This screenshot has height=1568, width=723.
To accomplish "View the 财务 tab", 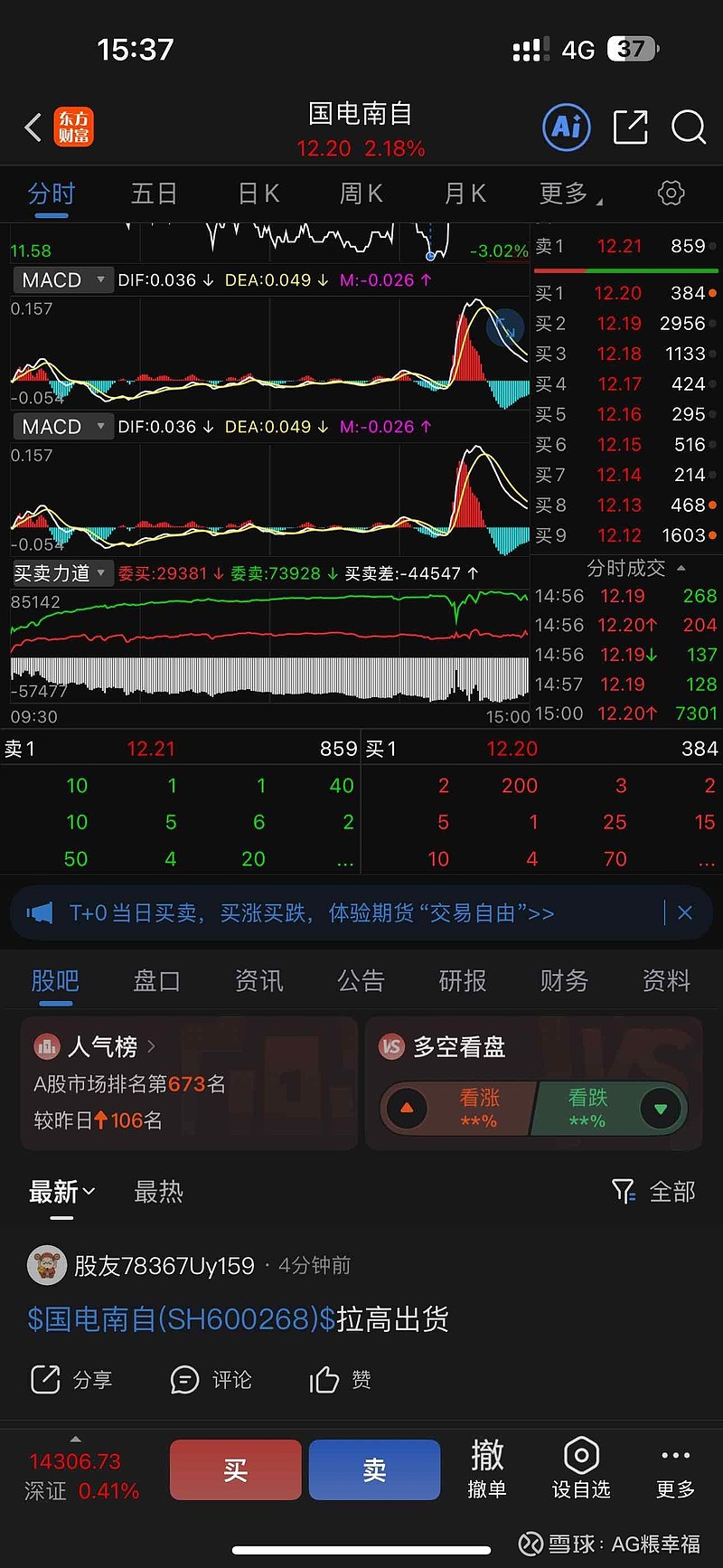I will click(564, 981).
